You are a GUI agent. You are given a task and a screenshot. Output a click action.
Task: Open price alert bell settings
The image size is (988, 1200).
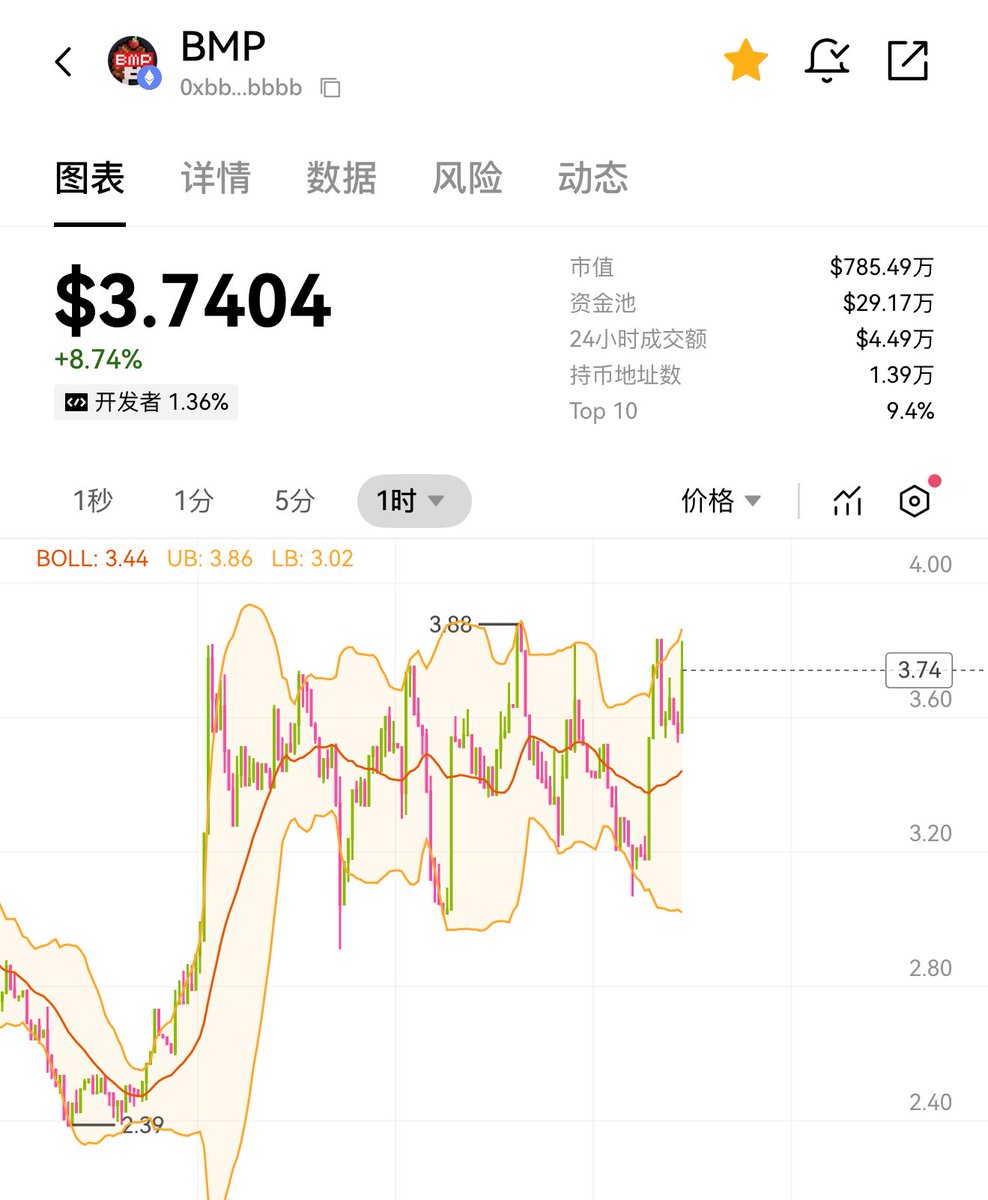[x=827, y=62]
